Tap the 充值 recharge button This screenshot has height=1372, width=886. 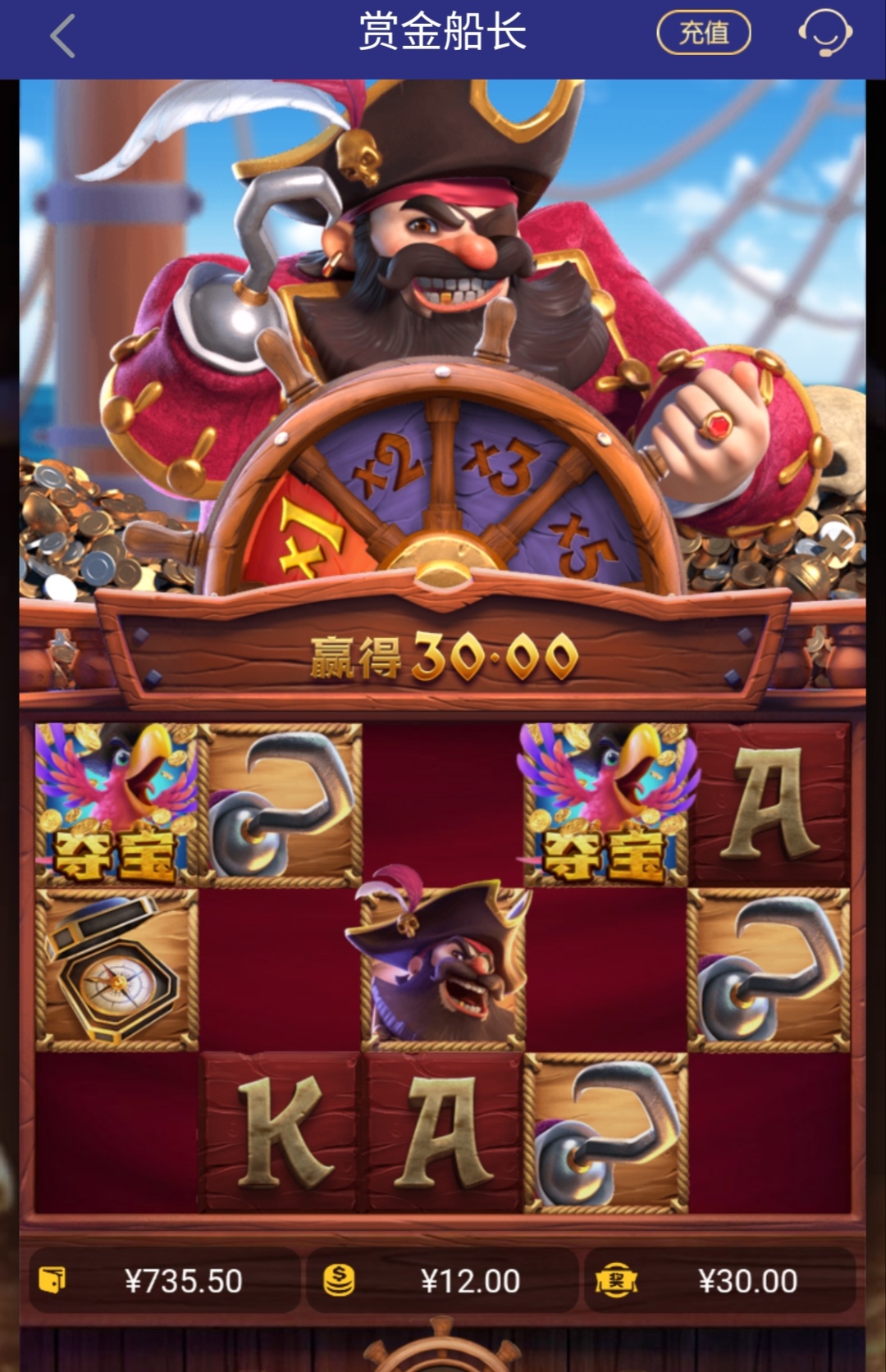704,33
